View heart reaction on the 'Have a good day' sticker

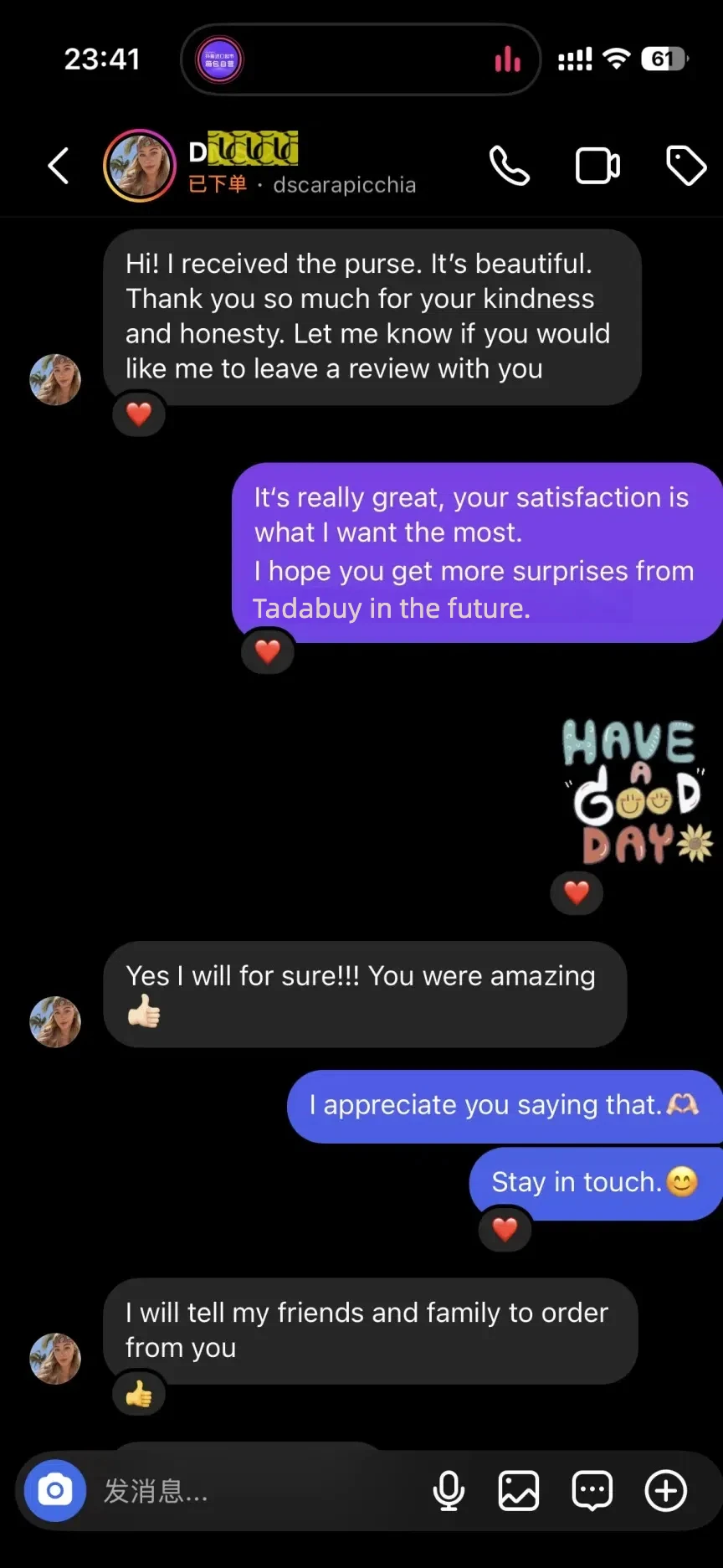tap(577, 892)
